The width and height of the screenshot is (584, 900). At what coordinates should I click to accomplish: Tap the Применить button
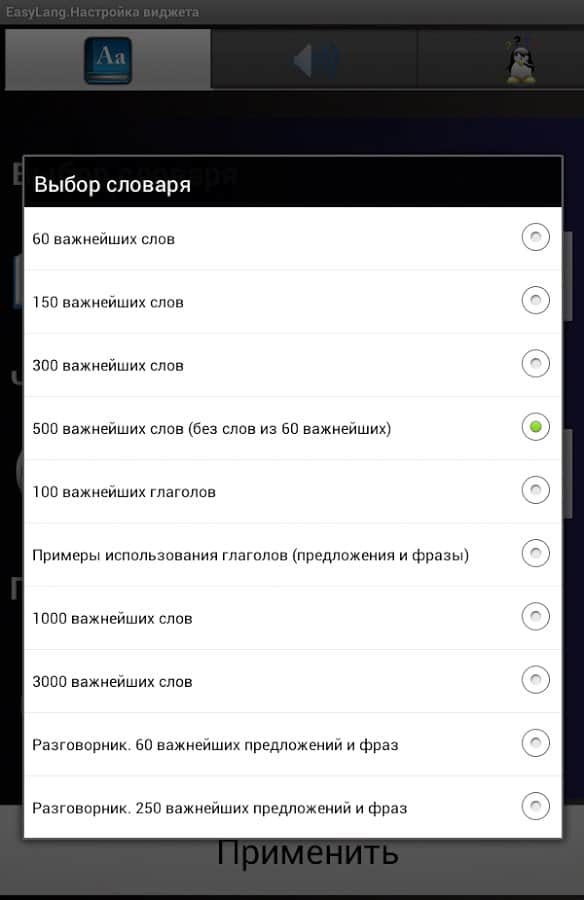coord(307,852)
